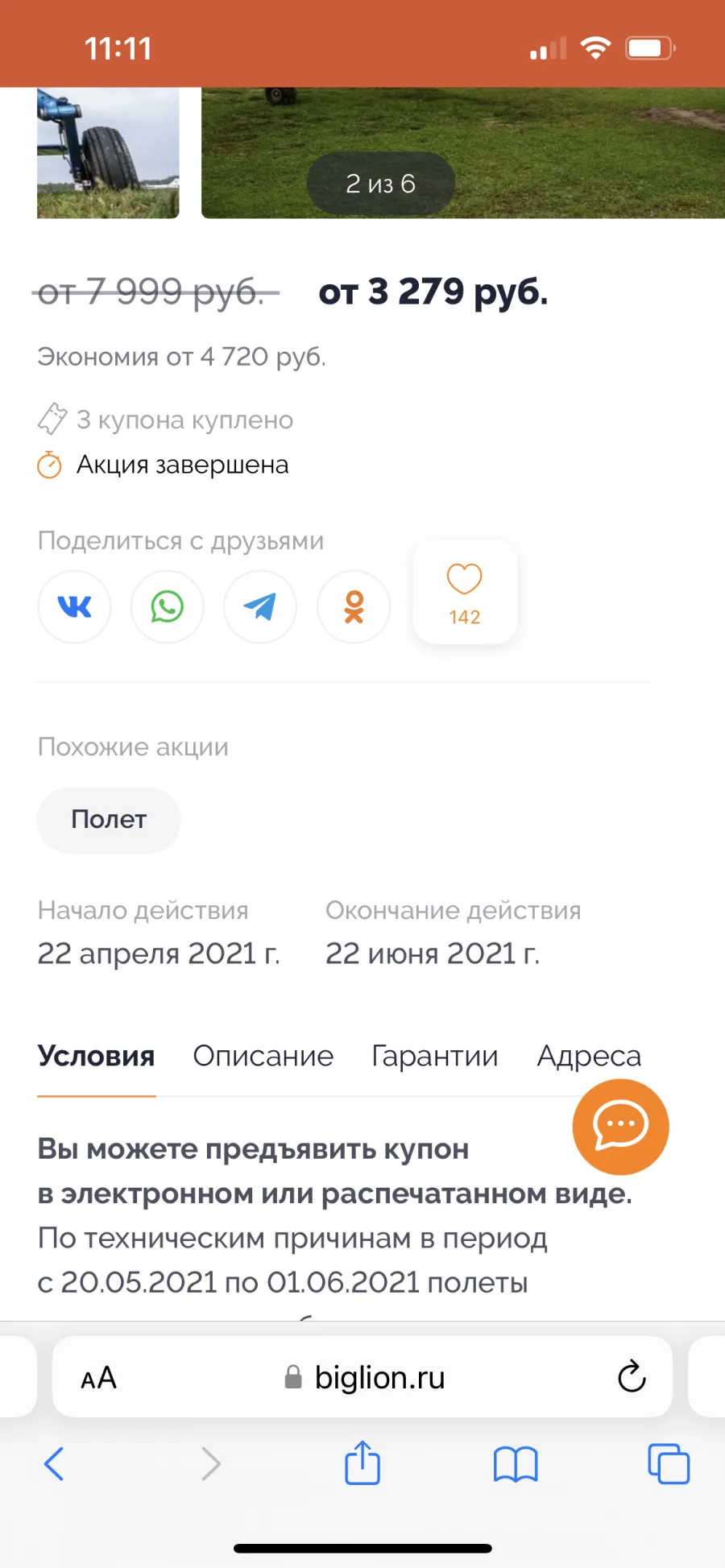Image resolution: width=725 pixels, height=1568 pixels.
Task: Share the deal through Telegram
Action: (x=260, y=606)
